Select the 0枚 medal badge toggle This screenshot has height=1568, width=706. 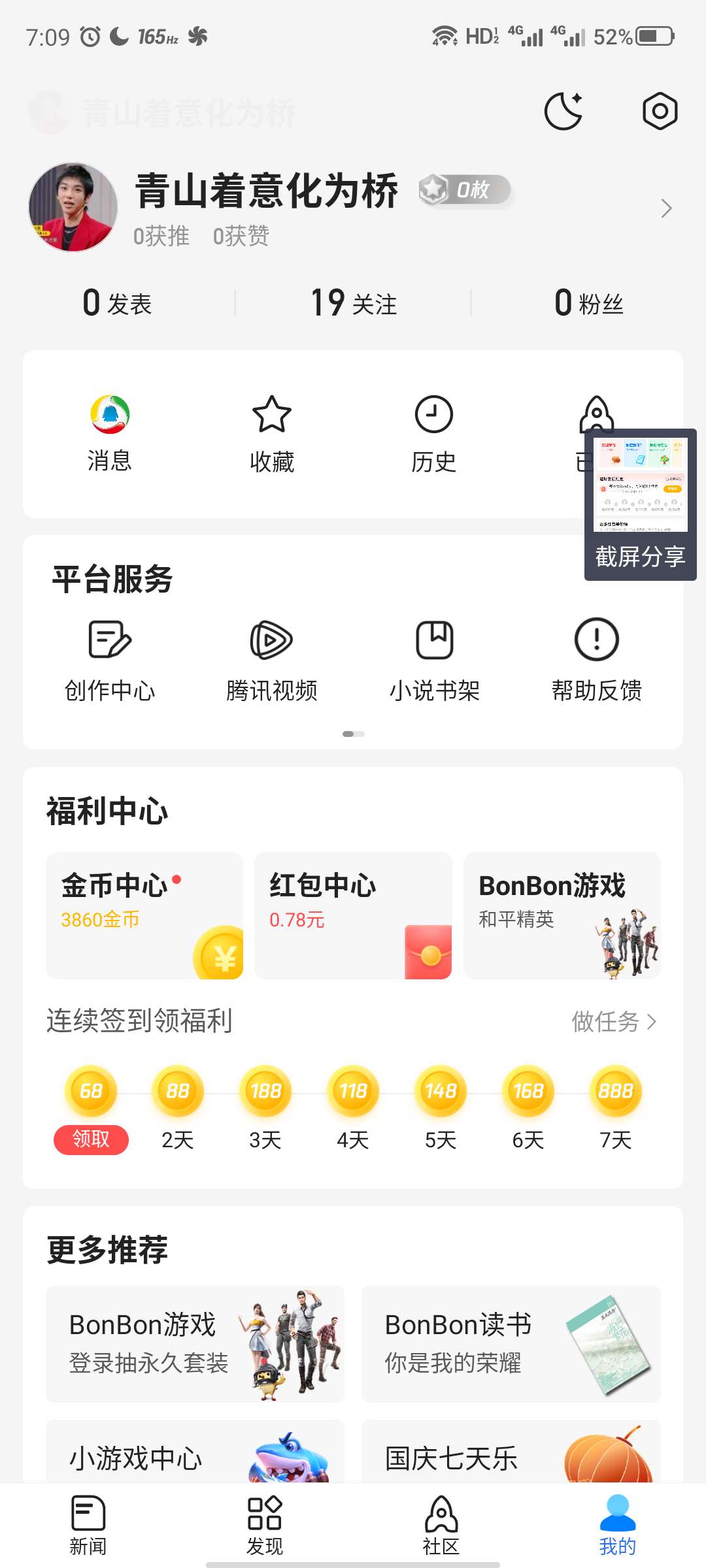(465, 189)
